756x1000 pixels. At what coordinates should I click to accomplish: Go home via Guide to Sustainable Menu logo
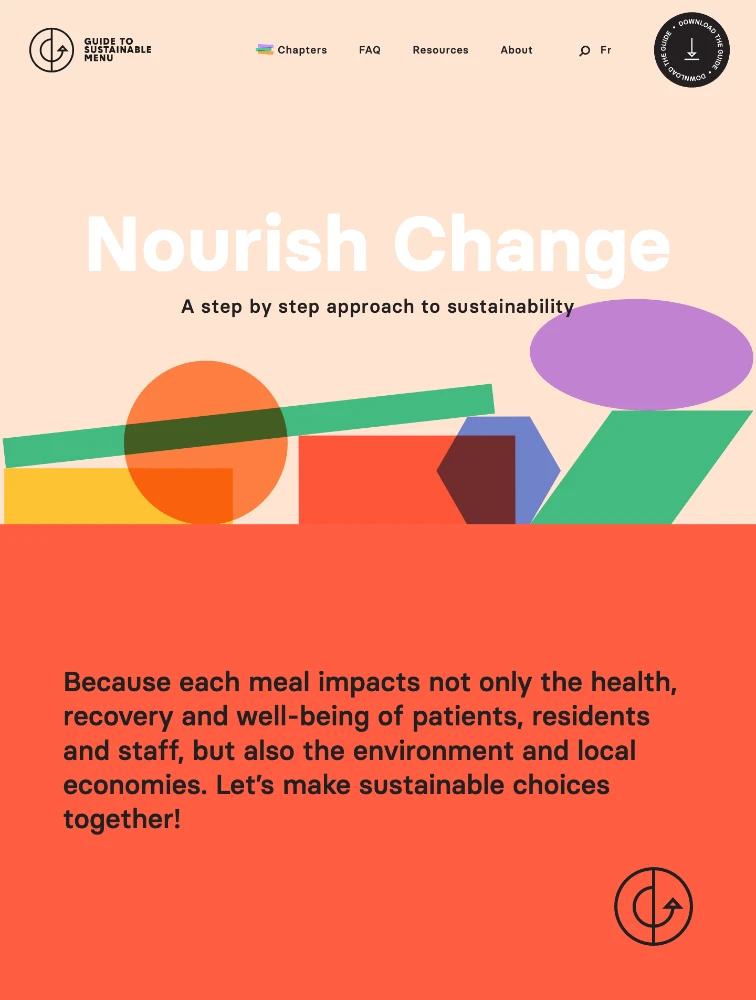pyautogui.click(x=90, y=50)
